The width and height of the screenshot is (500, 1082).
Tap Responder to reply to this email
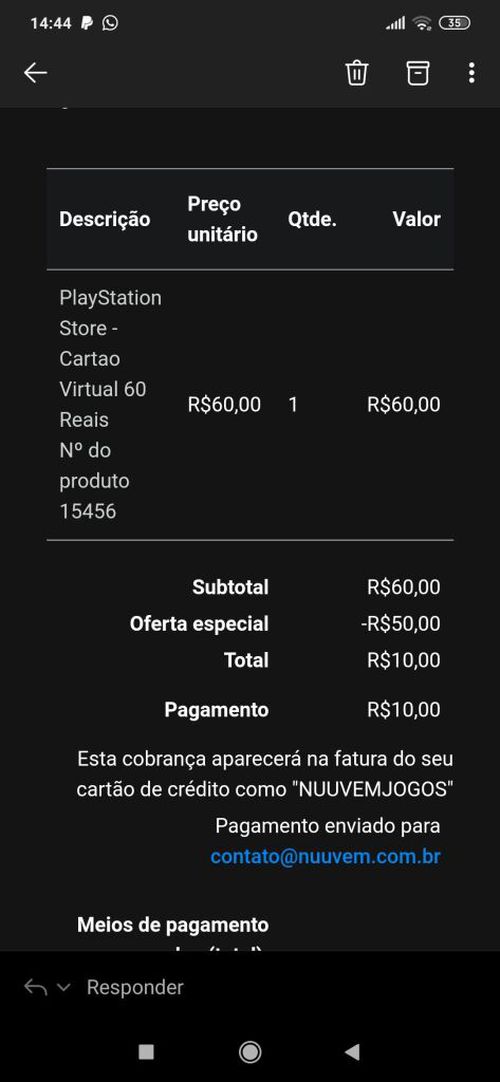point(135,987)
